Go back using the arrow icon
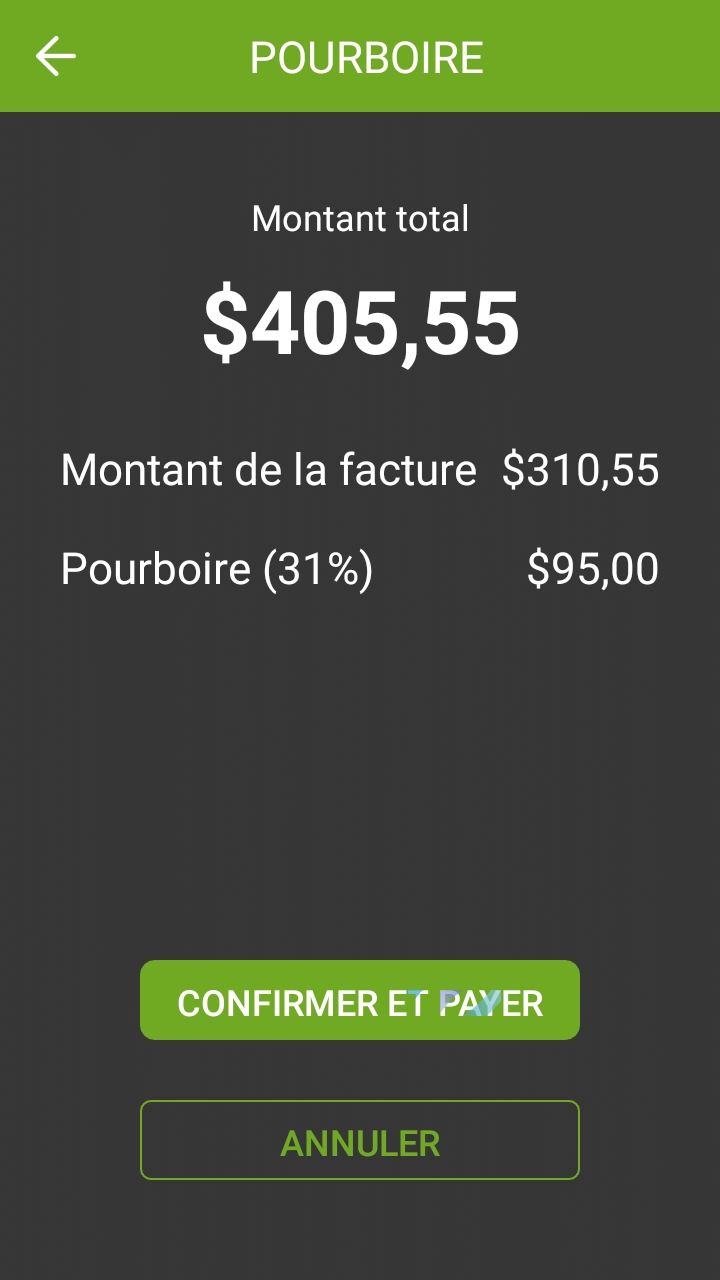The image size is (720, 1280). pyautogui.click(x=56, y=57)
